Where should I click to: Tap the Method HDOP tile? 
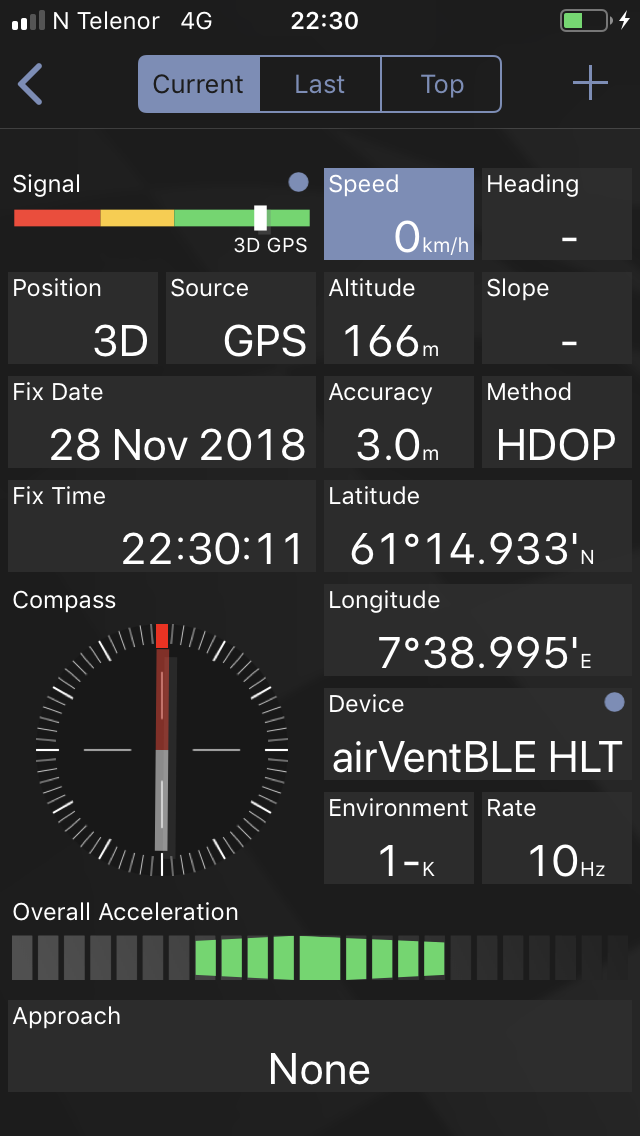tap(557, 422)
